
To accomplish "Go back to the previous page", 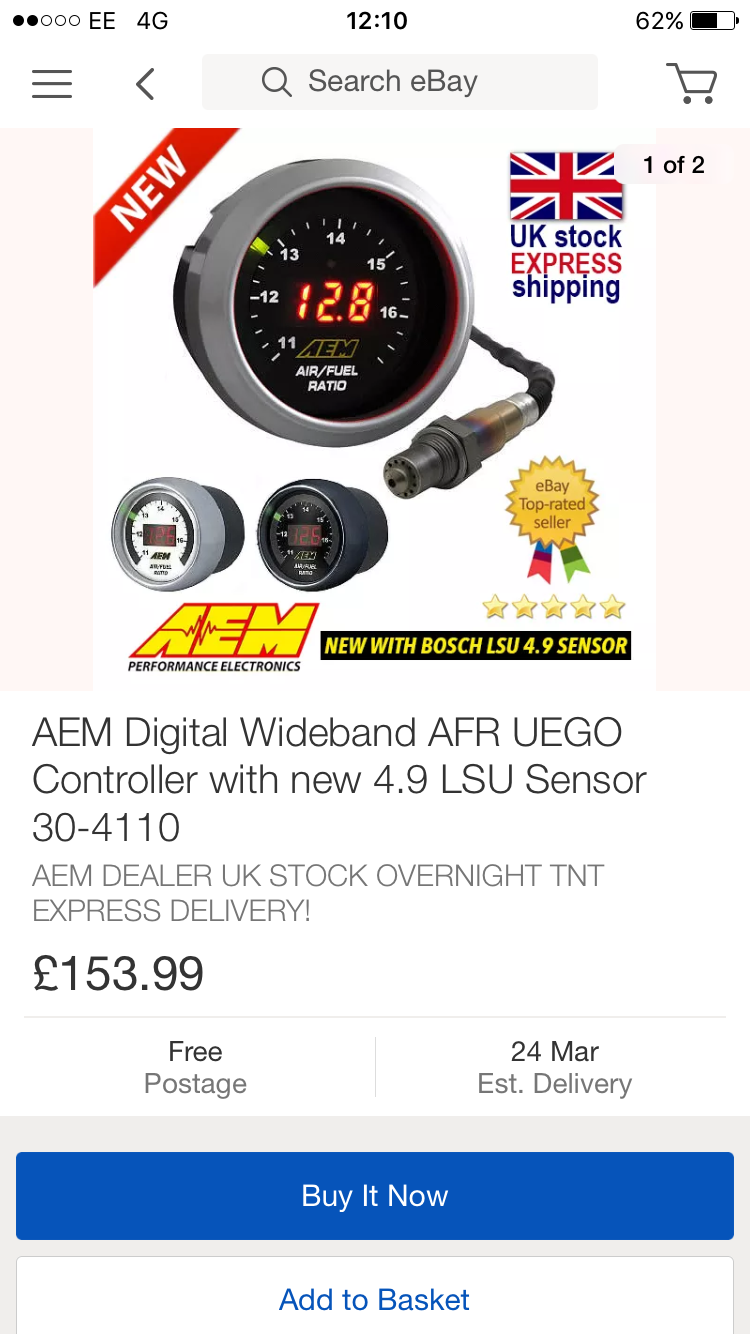I will point(146,83).
